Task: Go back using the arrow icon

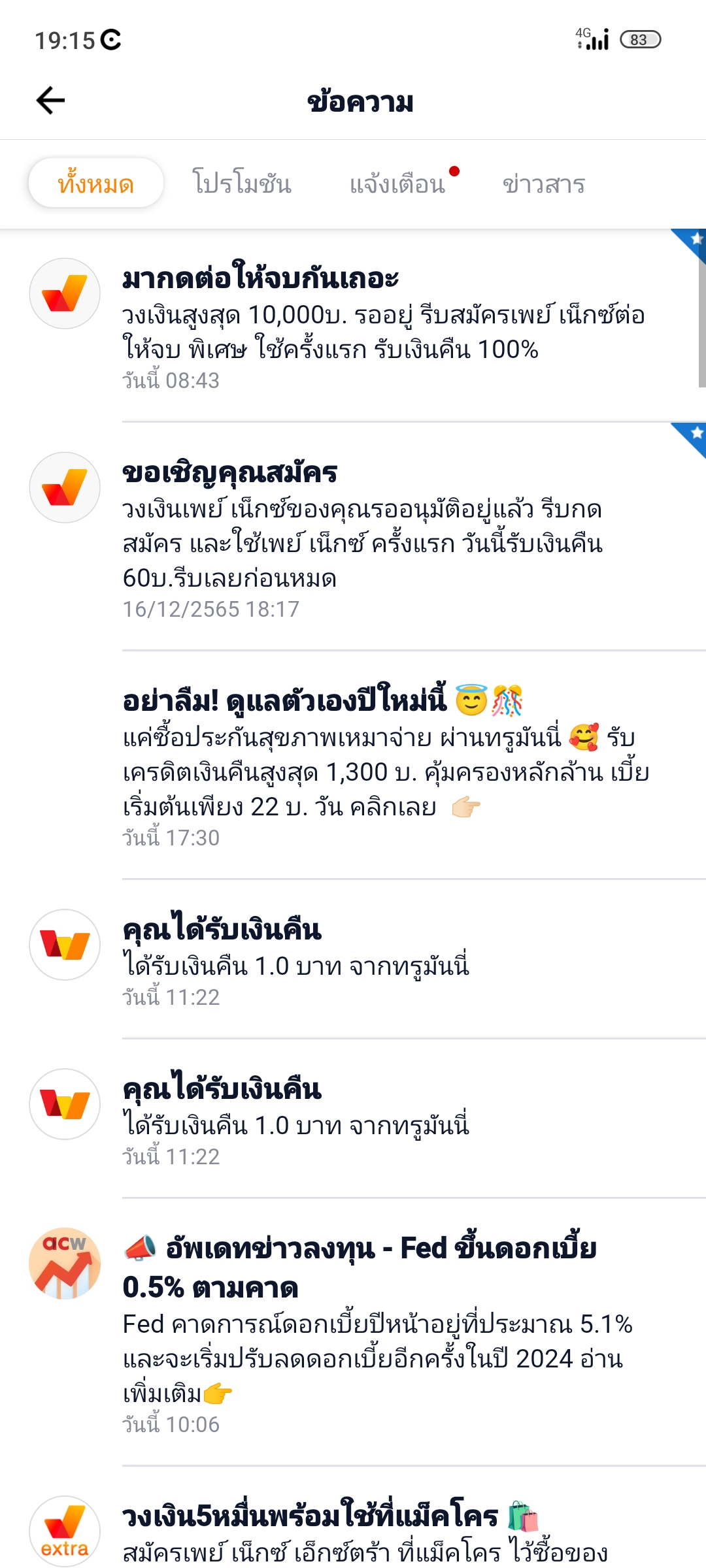Action: click(50, 101)
